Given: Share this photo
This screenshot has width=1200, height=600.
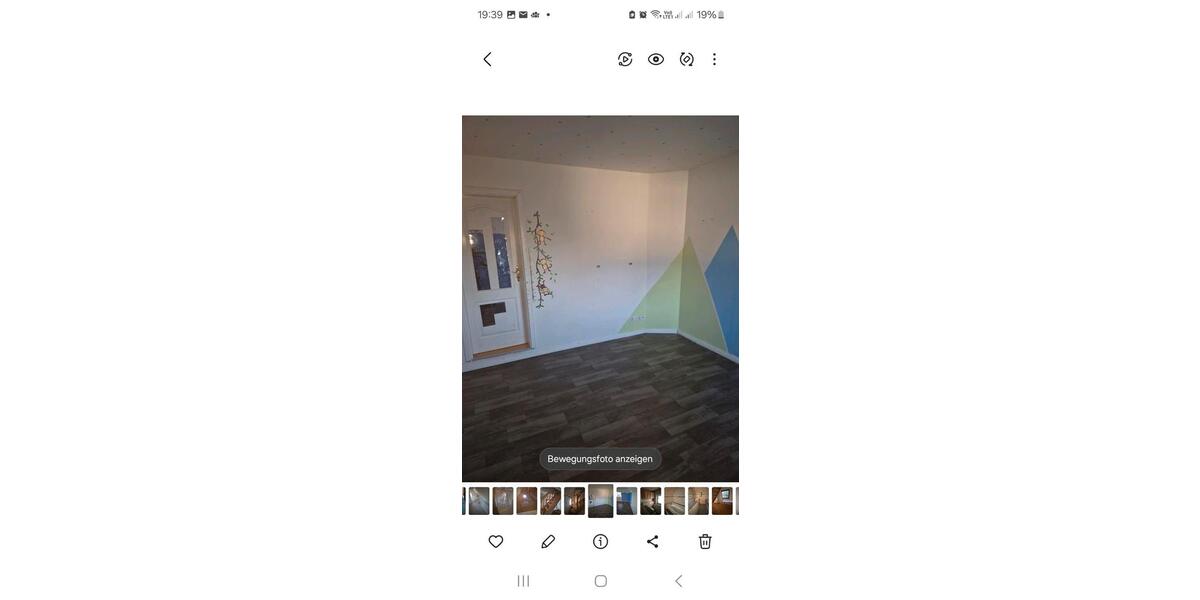Looking at the screenshot, I should point(653,541).
